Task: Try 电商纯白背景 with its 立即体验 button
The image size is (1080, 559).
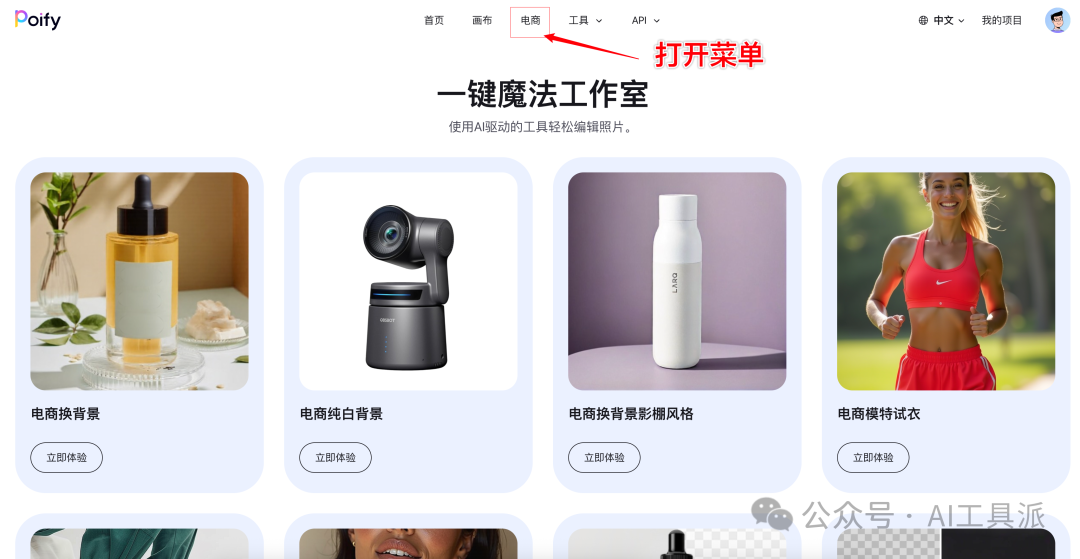Action: point(335,457)
